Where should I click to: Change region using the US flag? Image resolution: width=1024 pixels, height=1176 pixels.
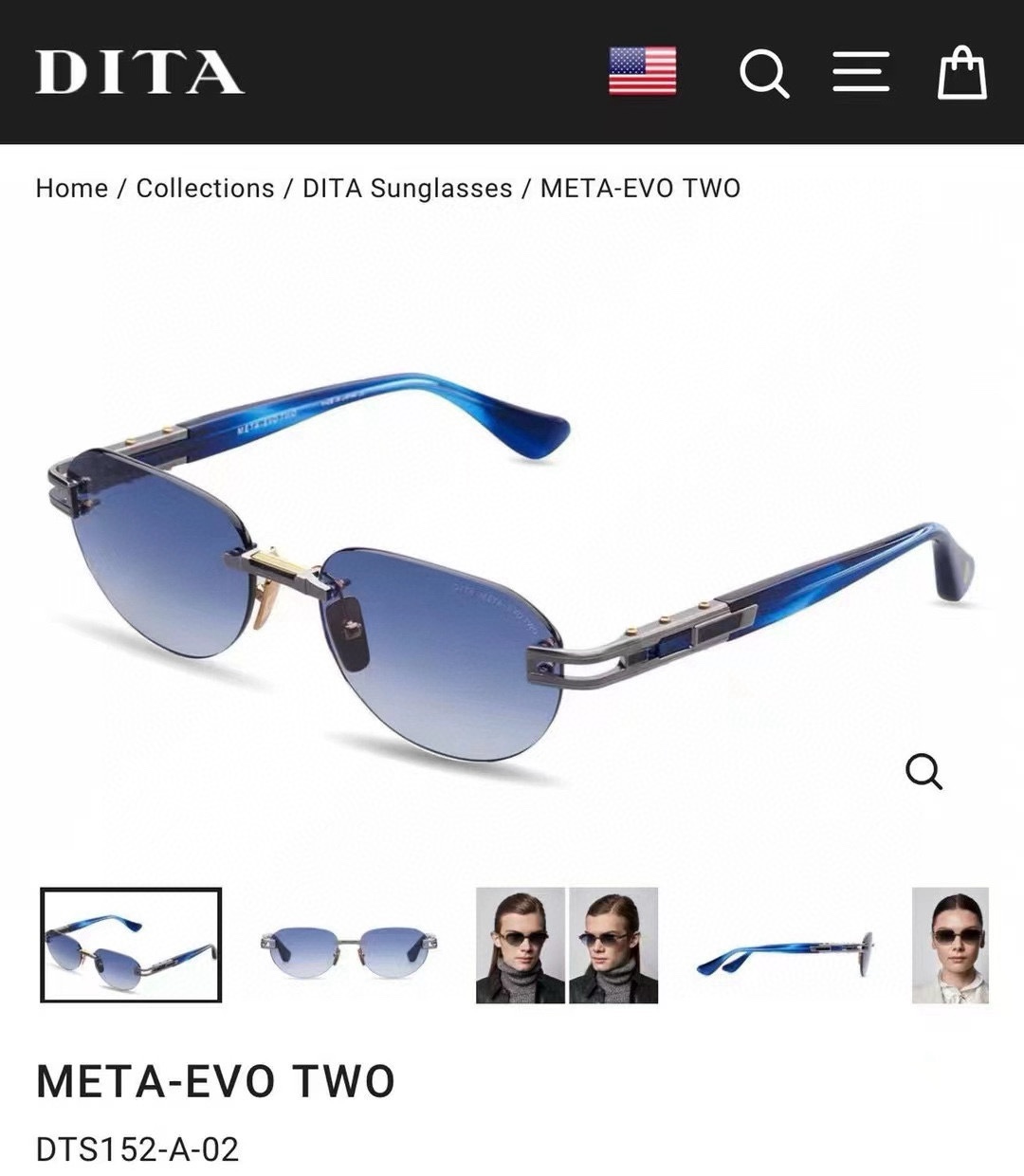(x=642, y=71)
